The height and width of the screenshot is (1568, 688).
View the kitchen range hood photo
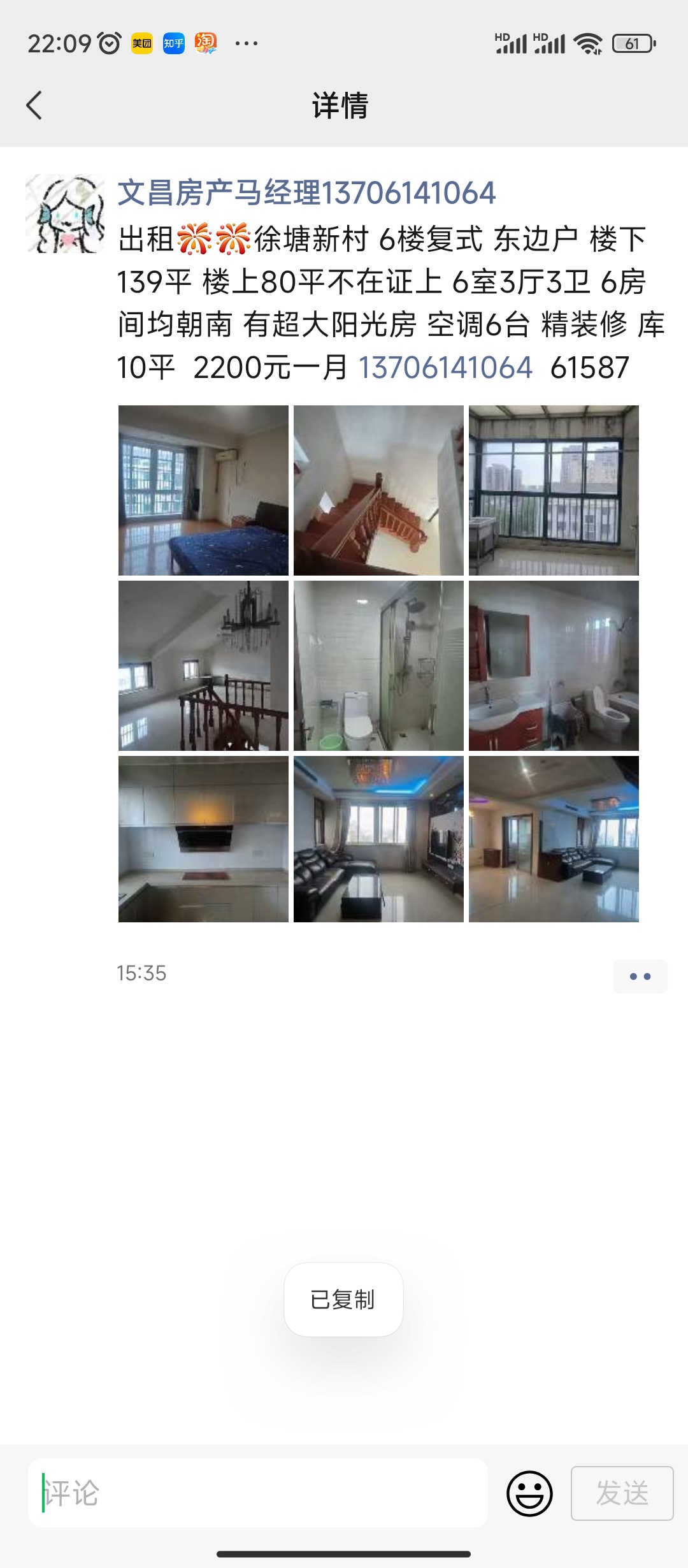(x=203, y=839)
